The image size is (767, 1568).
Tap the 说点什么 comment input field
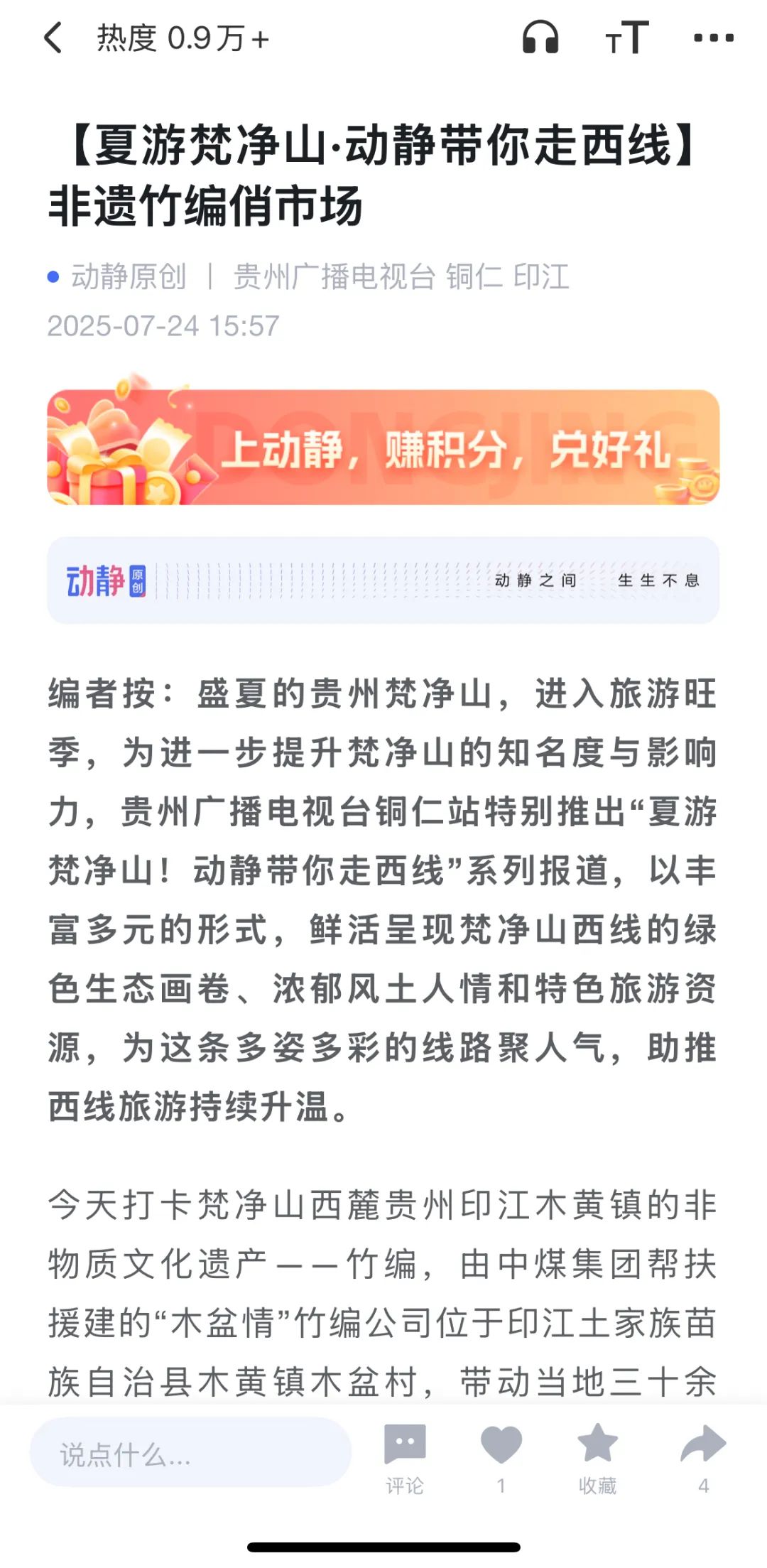pyautogui.click(x=190, y=1455)
